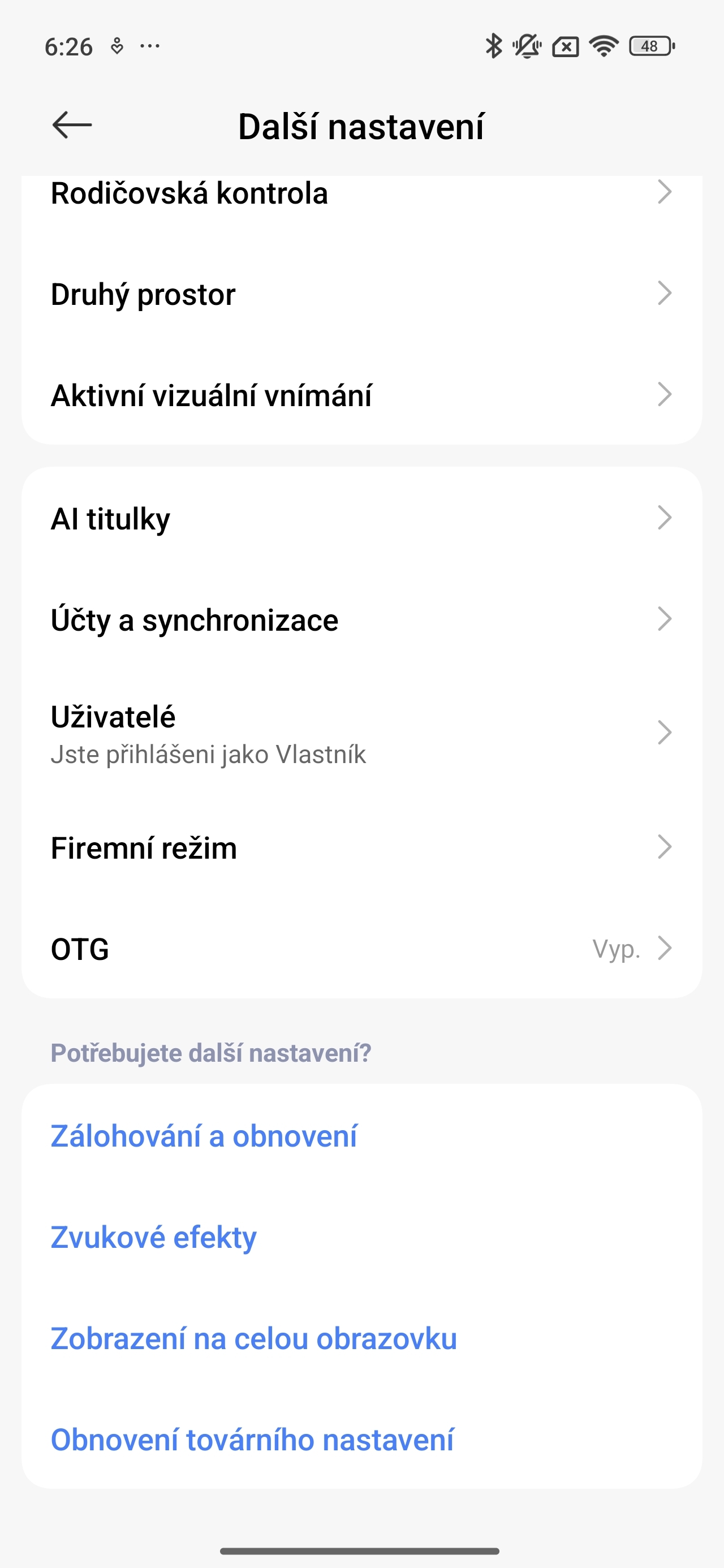The width and height of the screenshot is (724, 1568).
Task: Open Zobrazení na celou obrazovku link
Action: click(x=254, y=1338)
